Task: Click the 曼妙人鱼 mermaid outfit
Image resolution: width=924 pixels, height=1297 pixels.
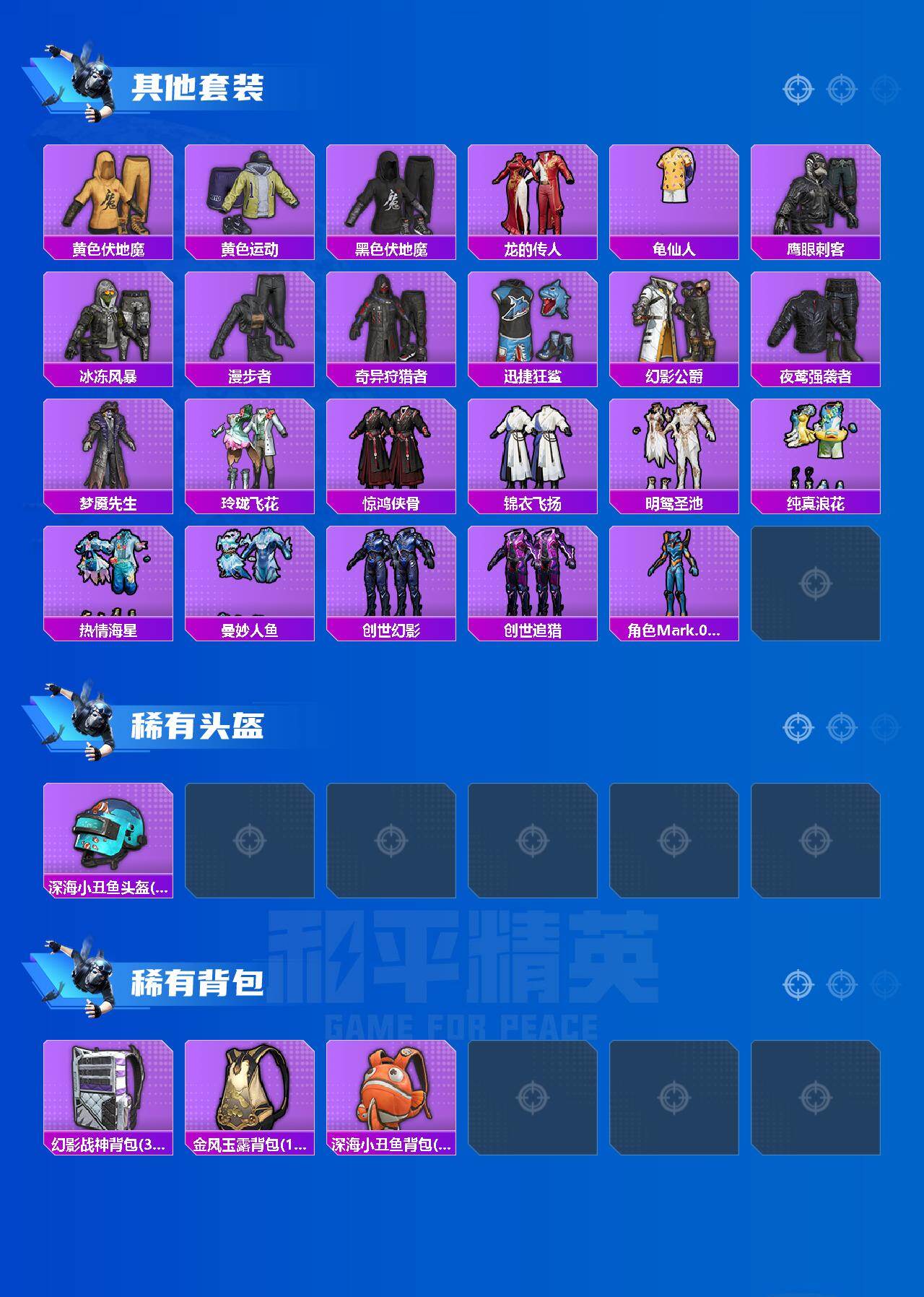Action: pos(249,574)
